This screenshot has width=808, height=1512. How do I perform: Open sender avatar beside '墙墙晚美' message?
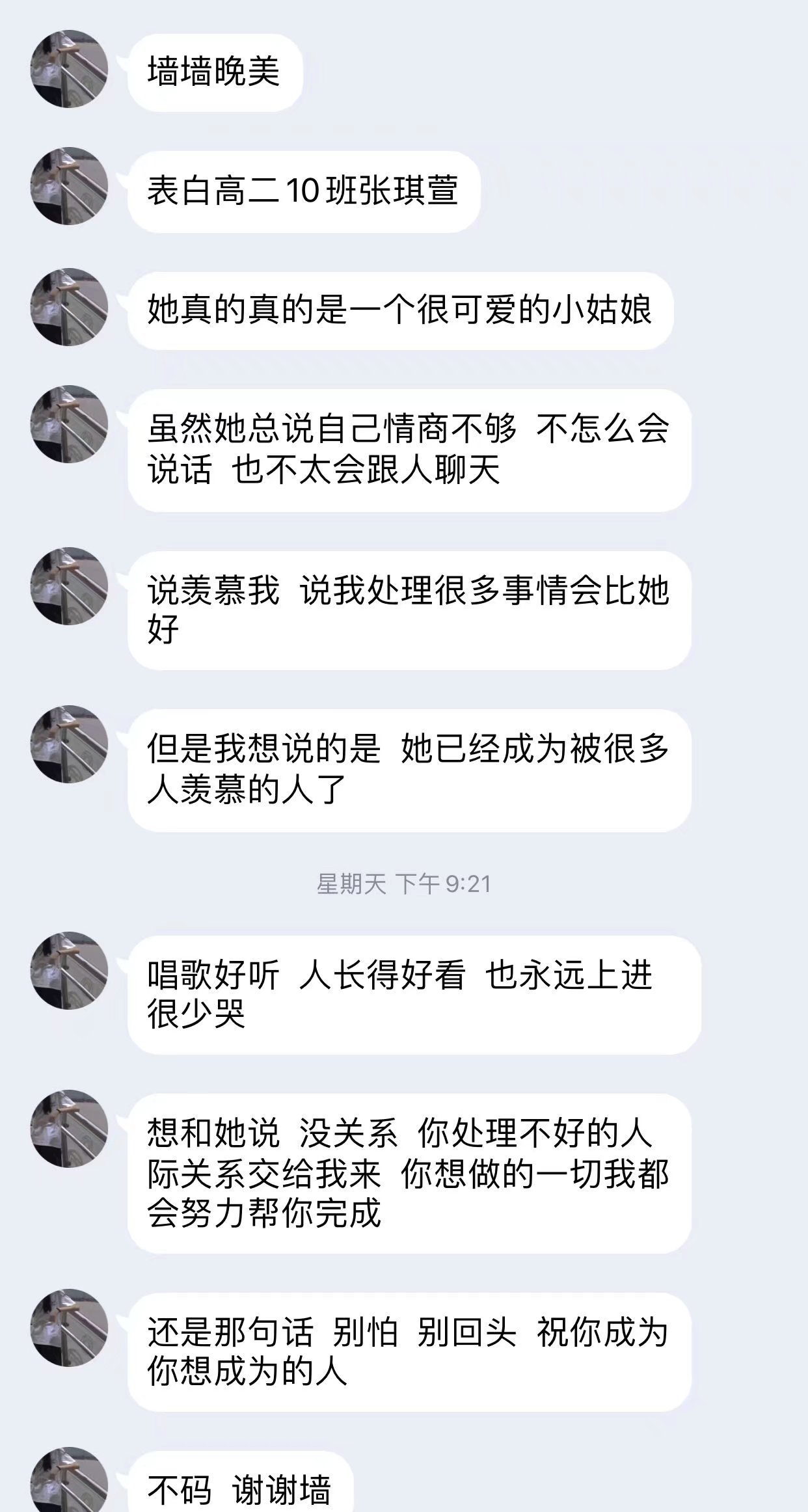click(x=69, y=68)
